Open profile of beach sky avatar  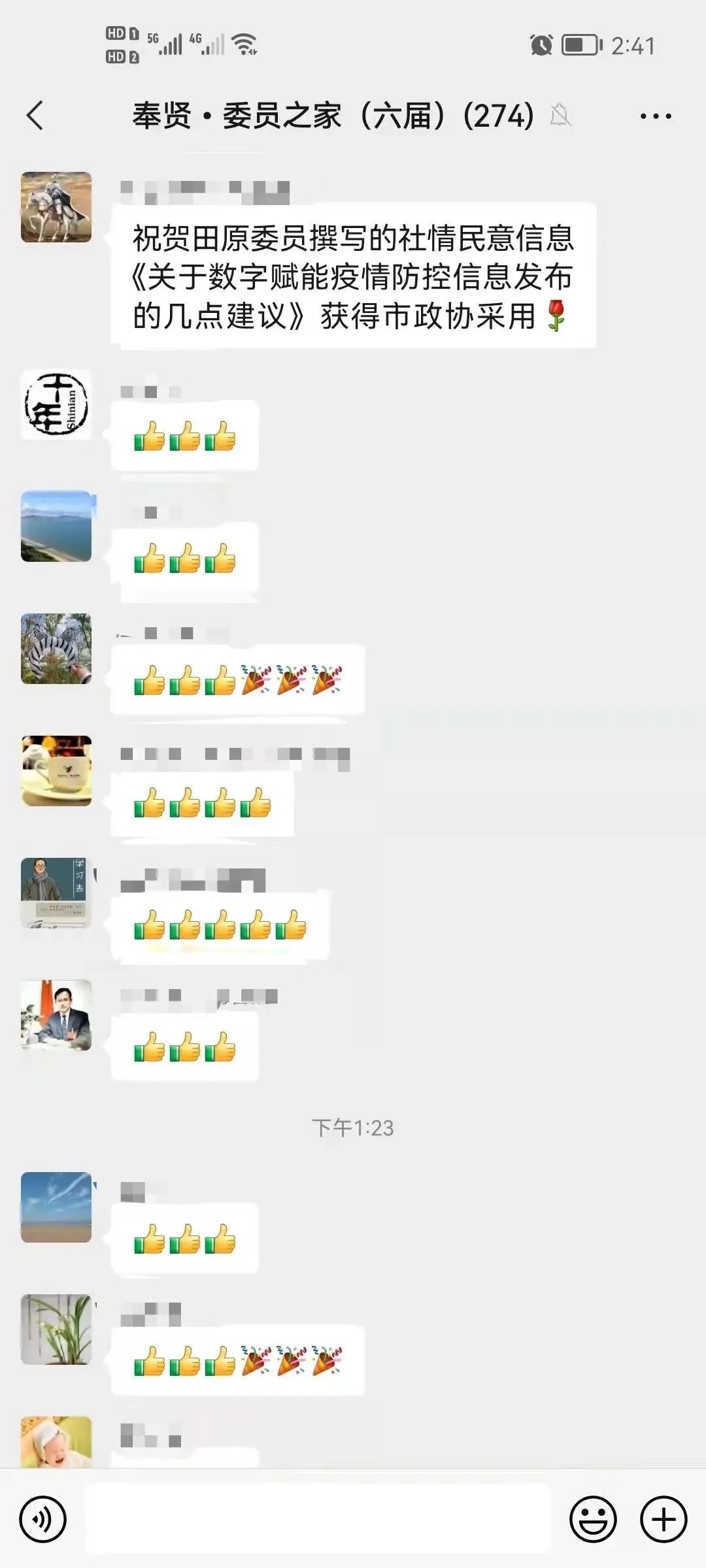tap(56, 1207)
